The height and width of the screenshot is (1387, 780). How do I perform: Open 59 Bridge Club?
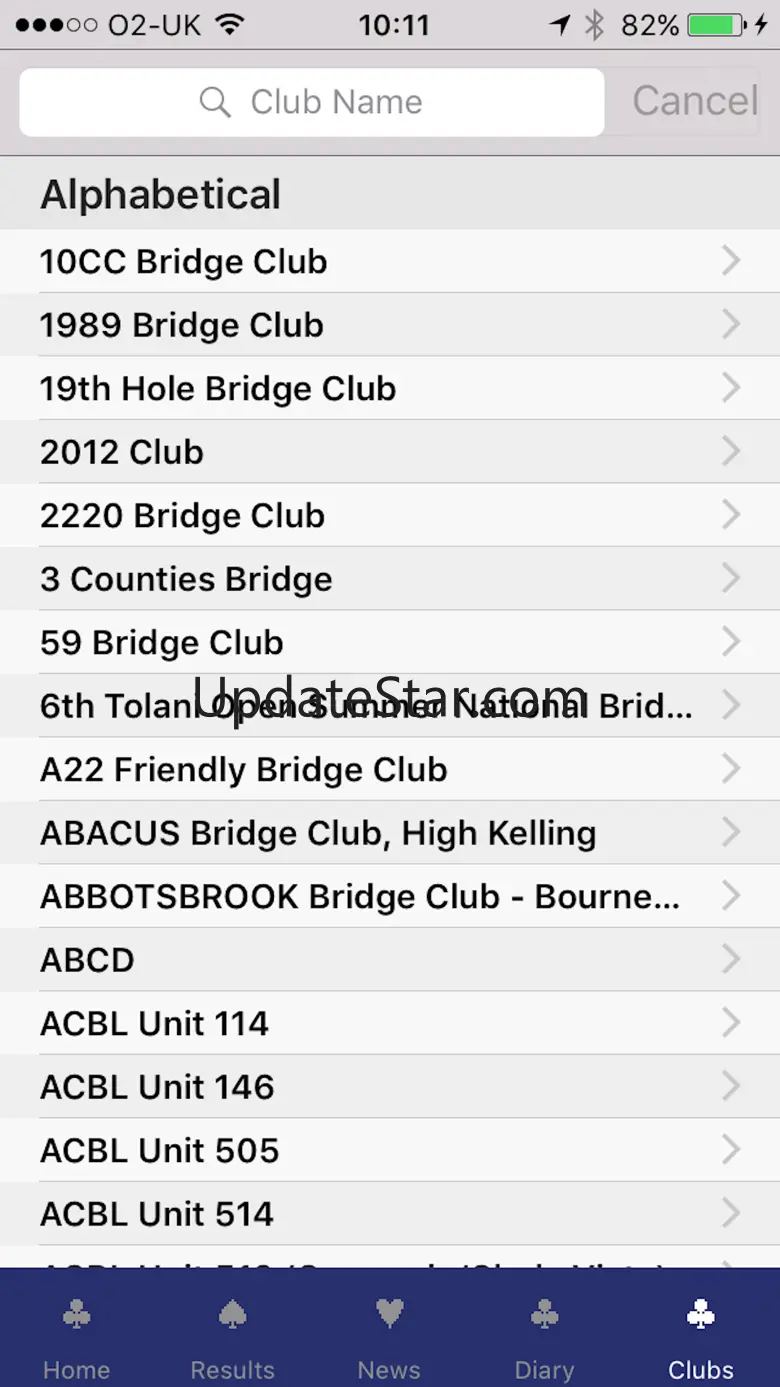[x=389, y=643]
